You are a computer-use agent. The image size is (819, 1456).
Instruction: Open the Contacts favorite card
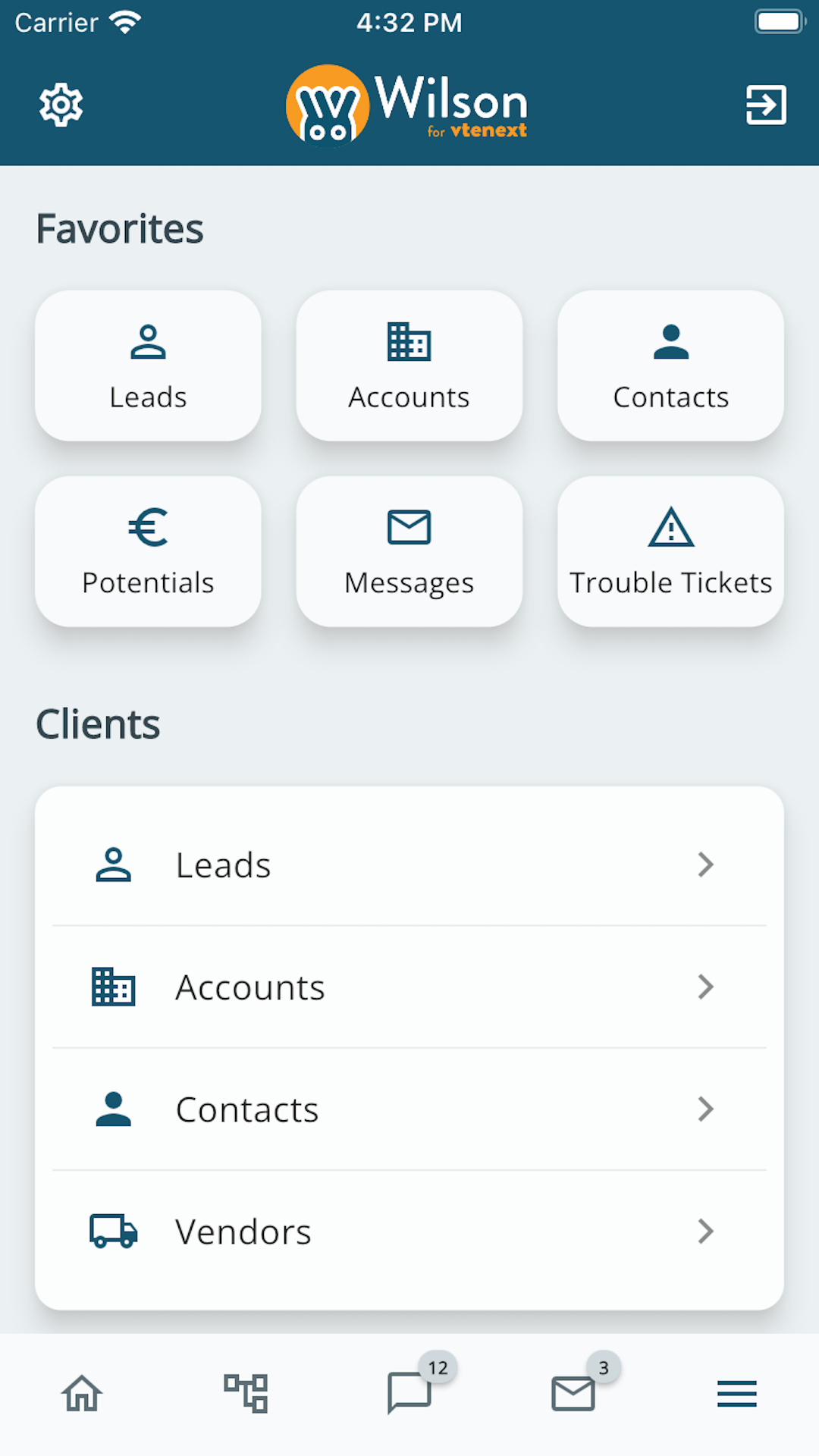[670, 366]
